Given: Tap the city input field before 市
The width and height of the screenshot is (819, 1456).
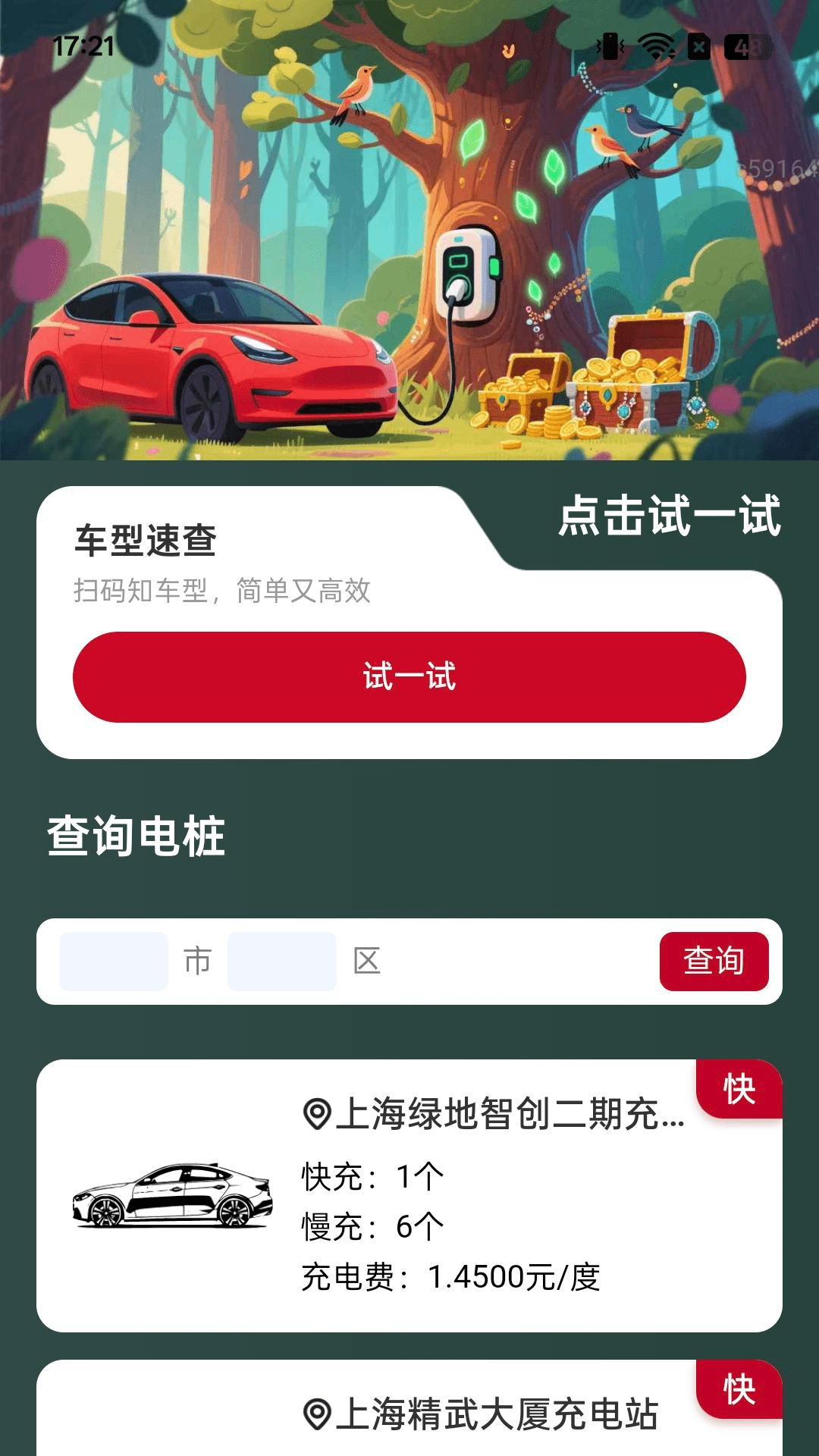Looking at the screenshot, I should click(114, 961).
